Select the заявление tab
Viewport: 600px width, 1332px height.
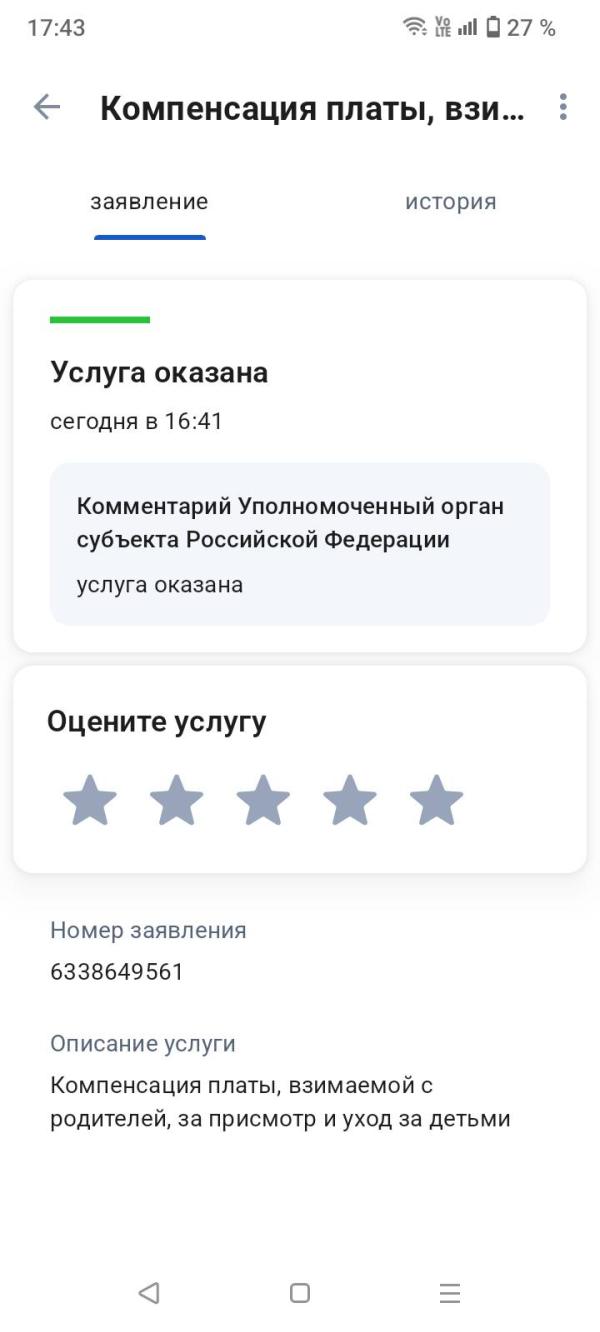[x=149, y=202]
